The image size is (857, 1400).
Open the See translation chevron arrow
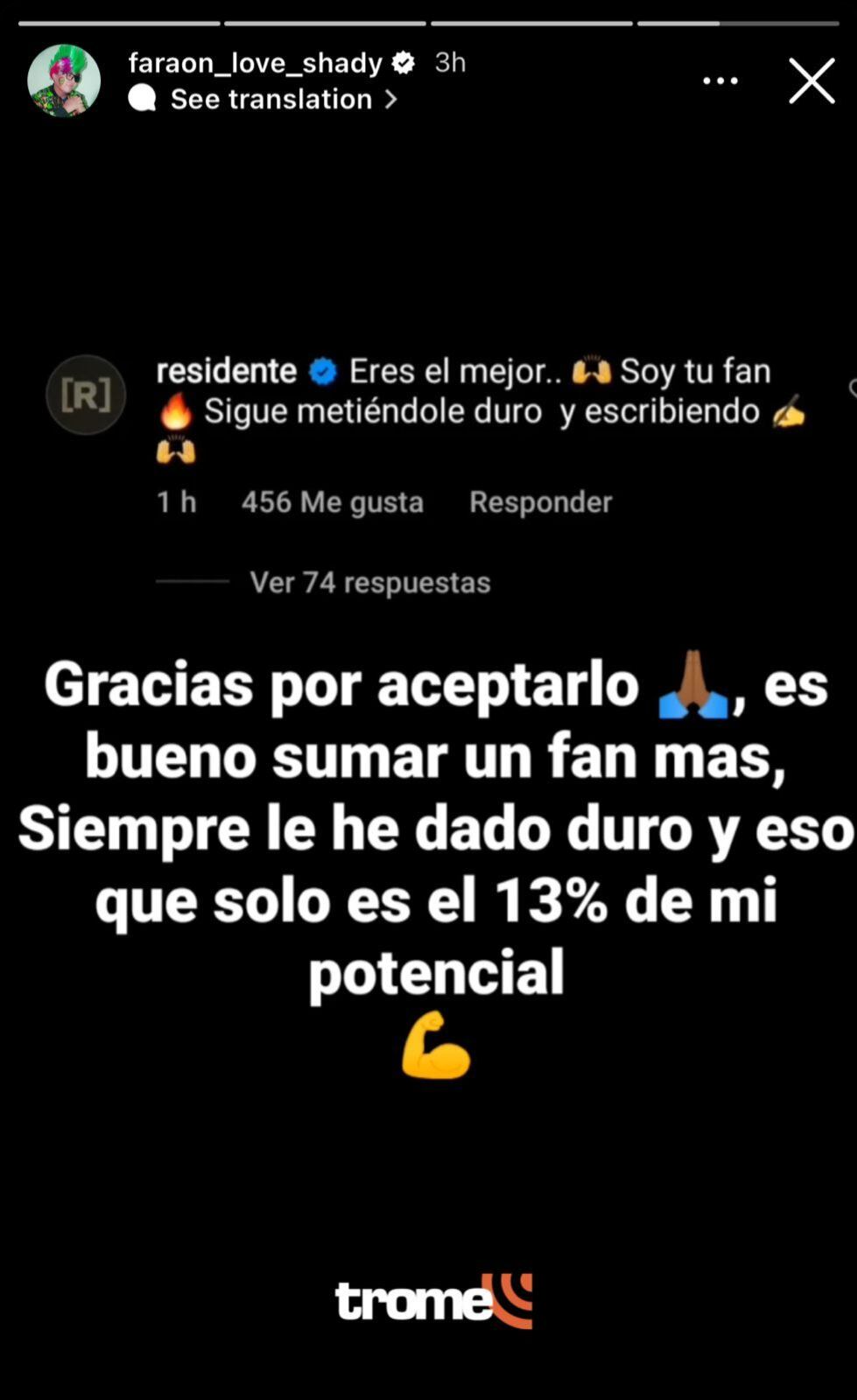pos(391,99)
